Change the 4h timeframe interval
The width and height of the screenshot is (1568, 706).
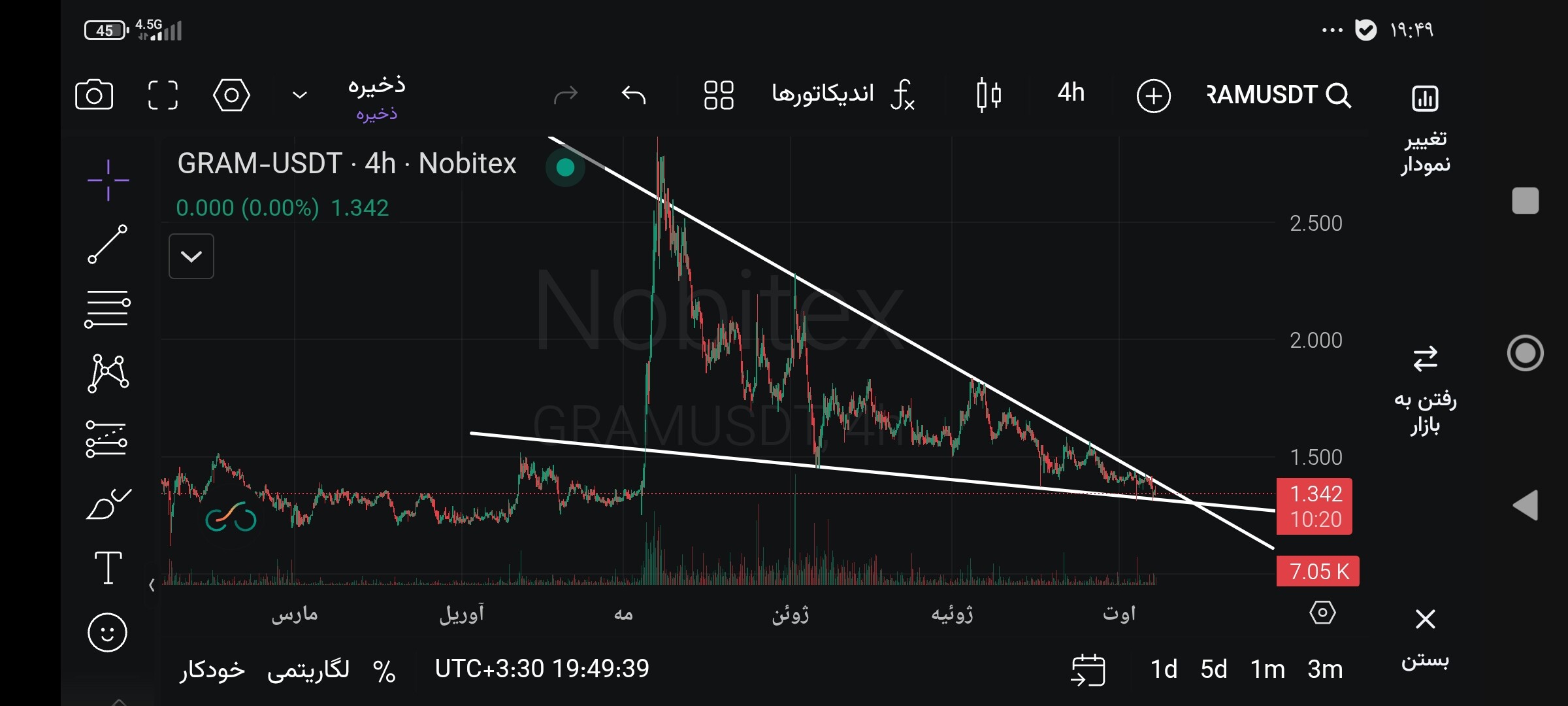coord(1071,93)
